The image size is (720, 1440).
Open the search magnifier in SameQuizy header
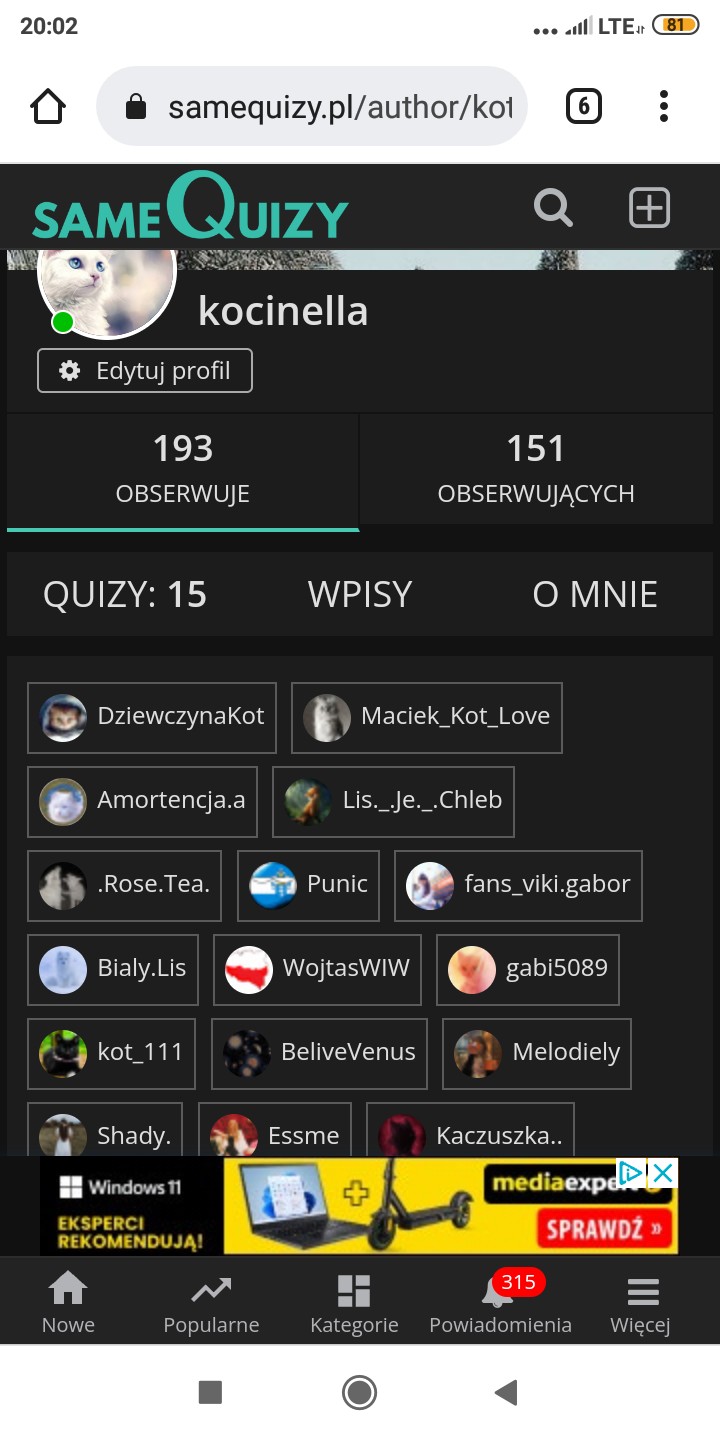click(x=553, y=208)
